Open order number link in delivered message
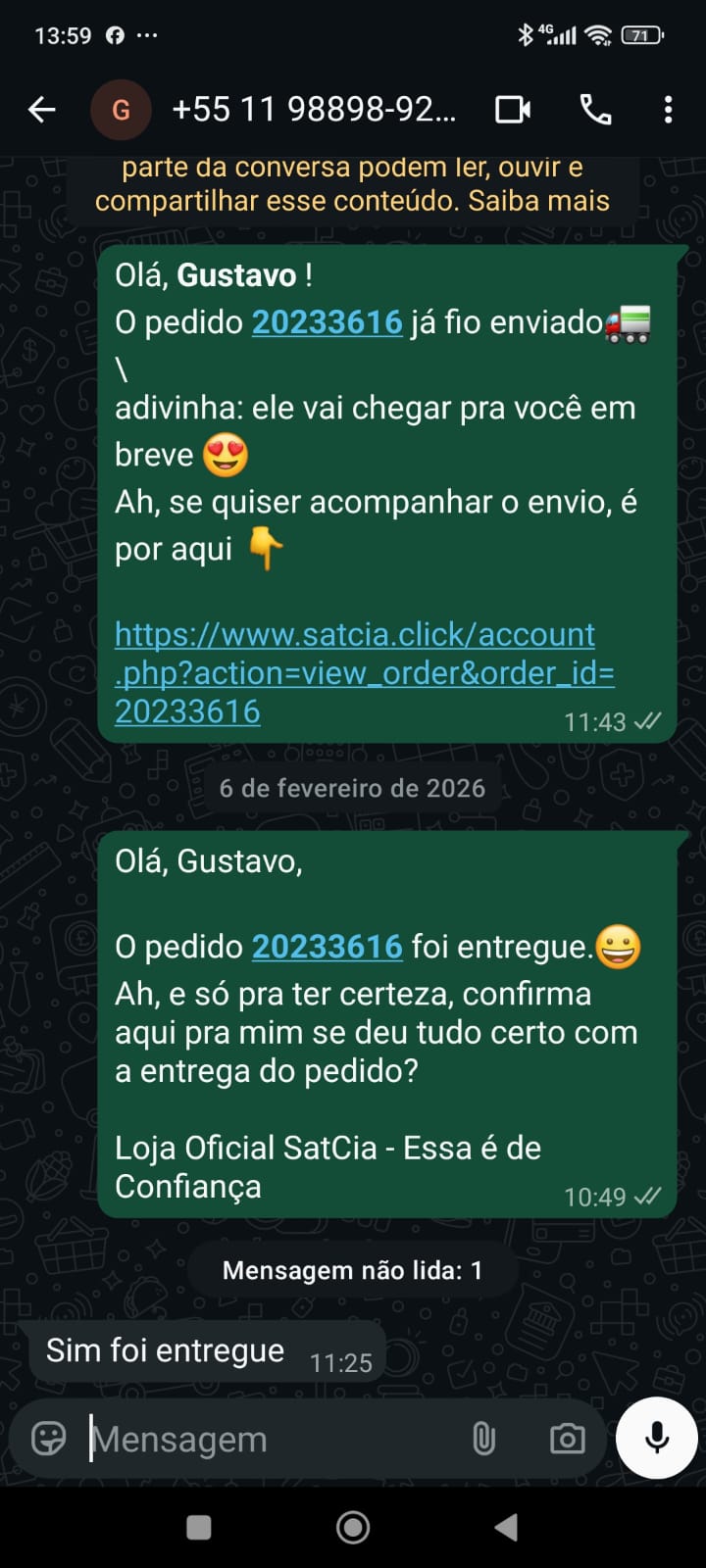This screenshot has height=1568, width=706. tap(328, 947)
